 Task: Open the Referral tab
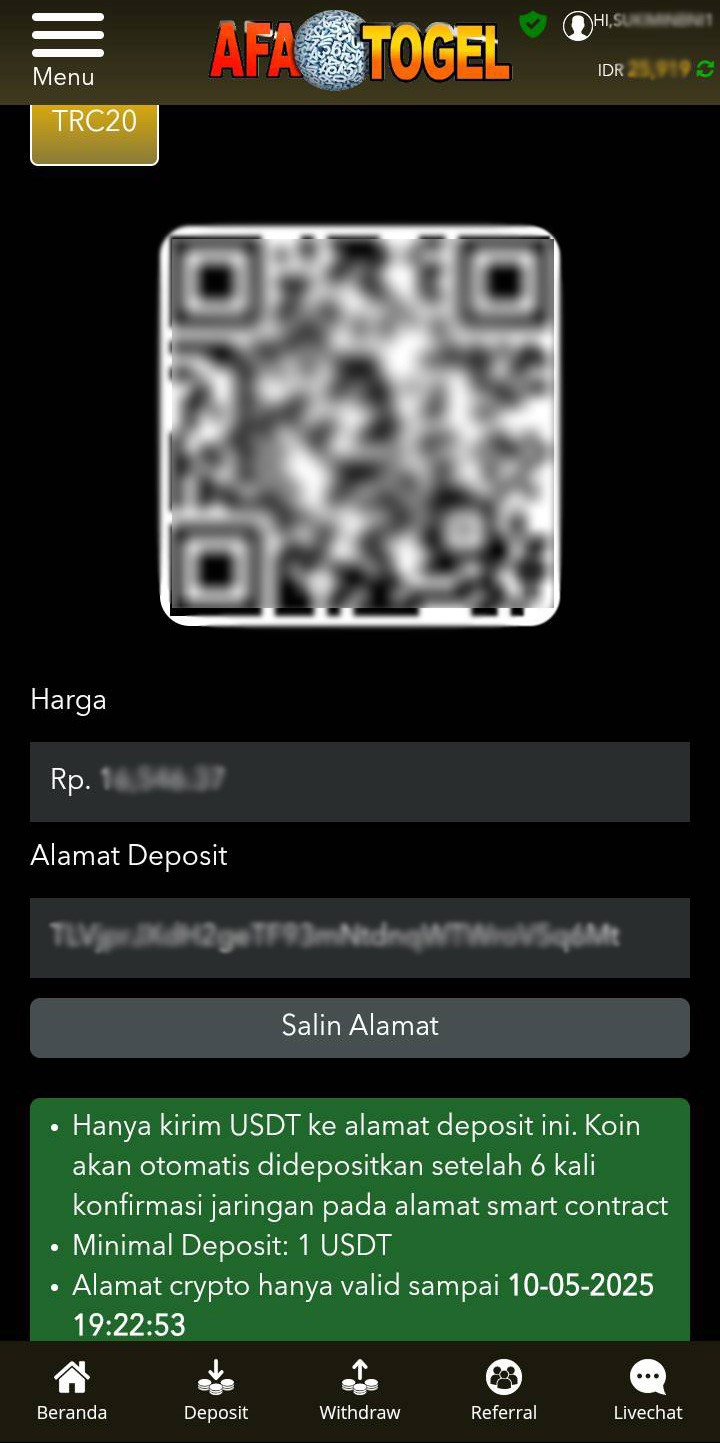point(504,1391)
